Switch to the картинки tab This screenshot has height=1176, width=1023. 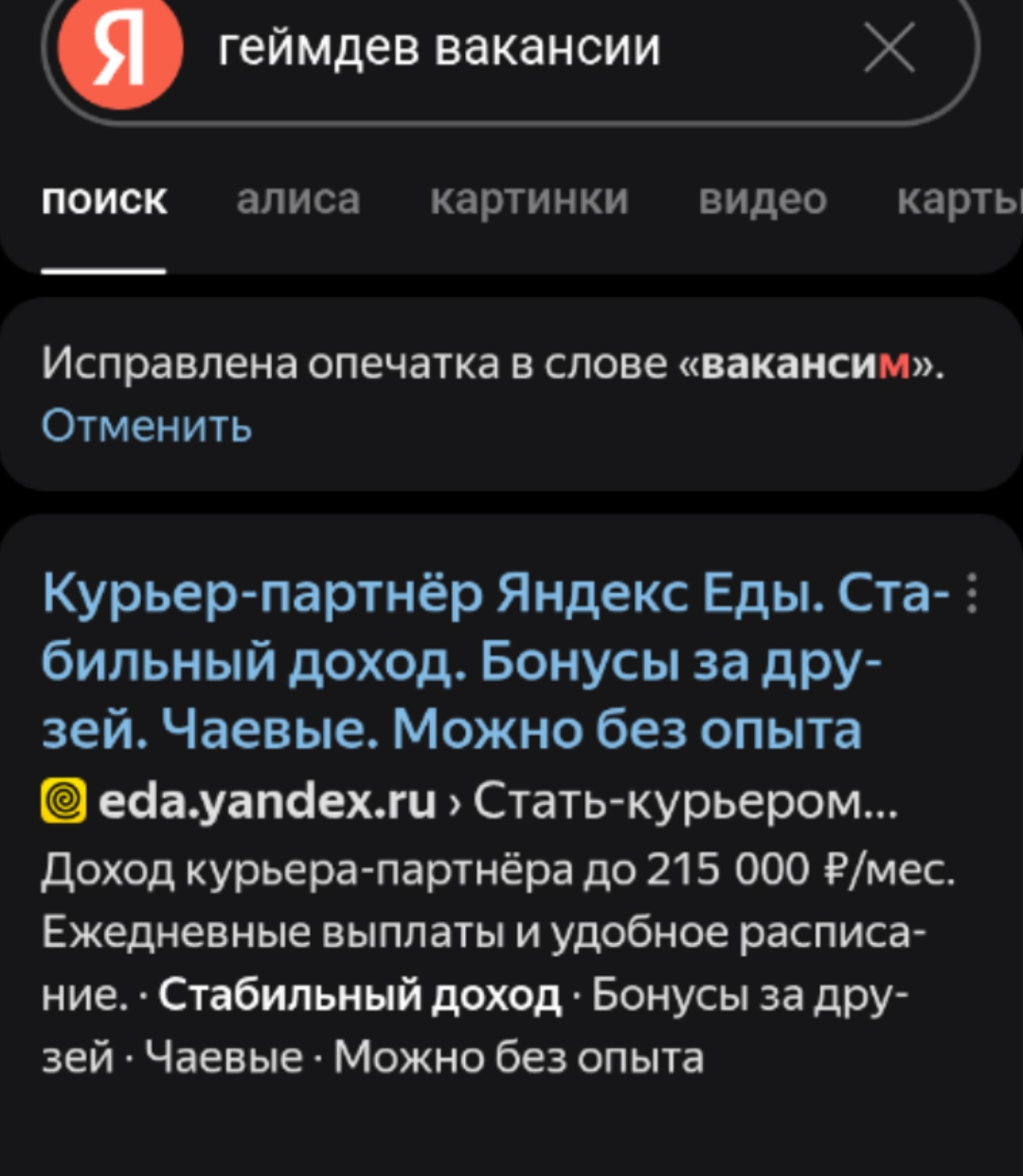(x=529, y=200)
